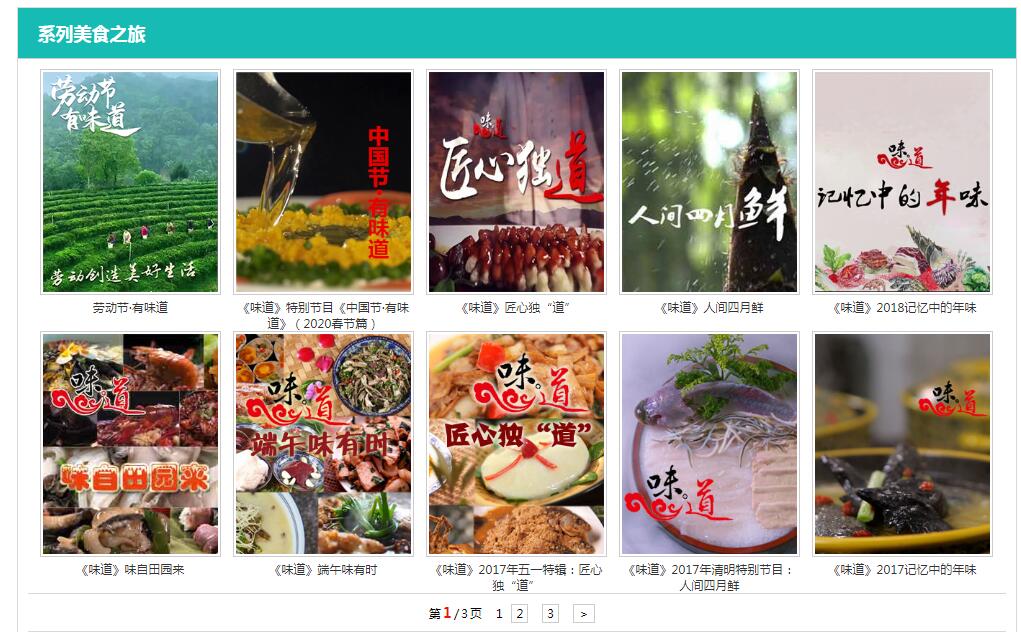Open the 2017年五一特辑 匠心独"道" tile
This screenshot has height=632, width=1021.
click(516, 444)
